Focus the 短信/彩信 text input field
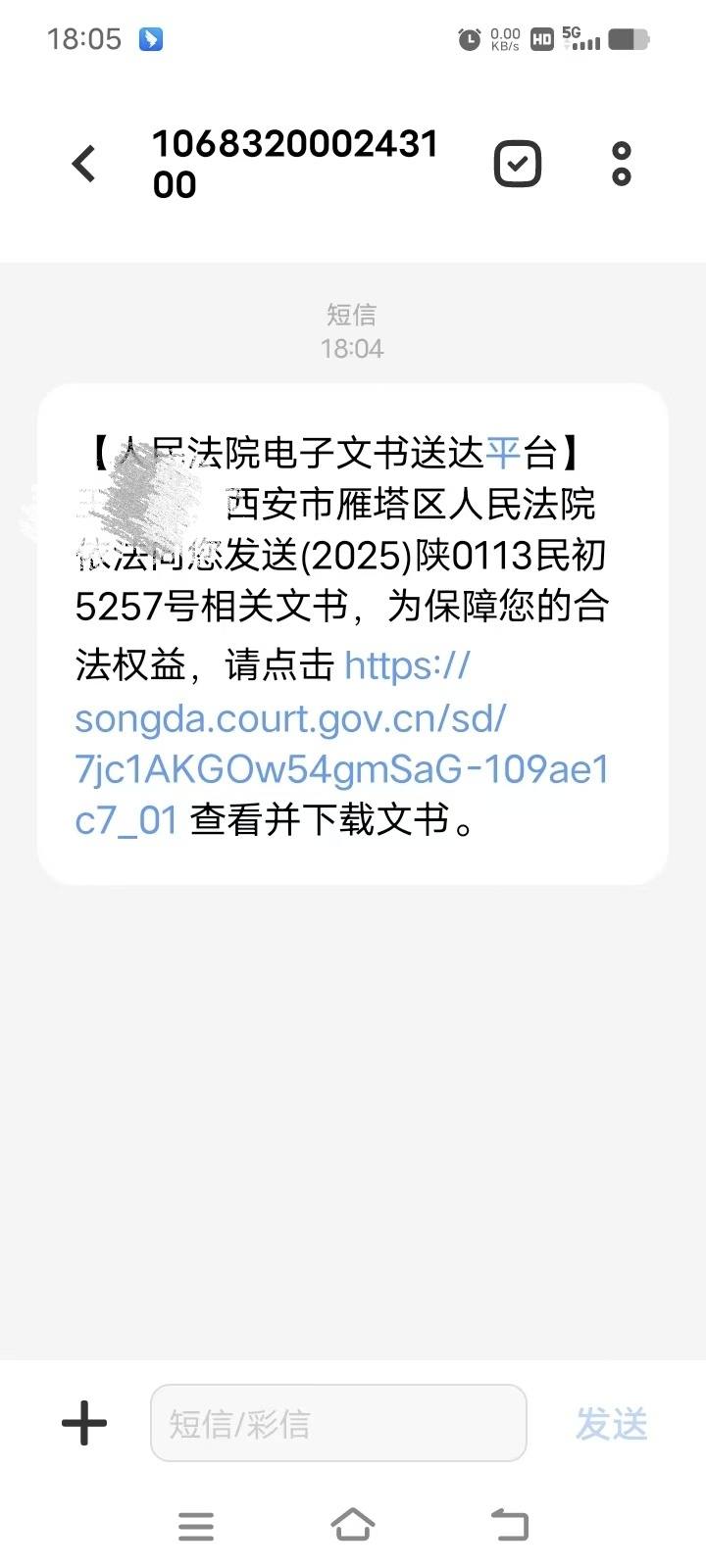This screenshot has width=706, height=1568. pos(338,1423)
